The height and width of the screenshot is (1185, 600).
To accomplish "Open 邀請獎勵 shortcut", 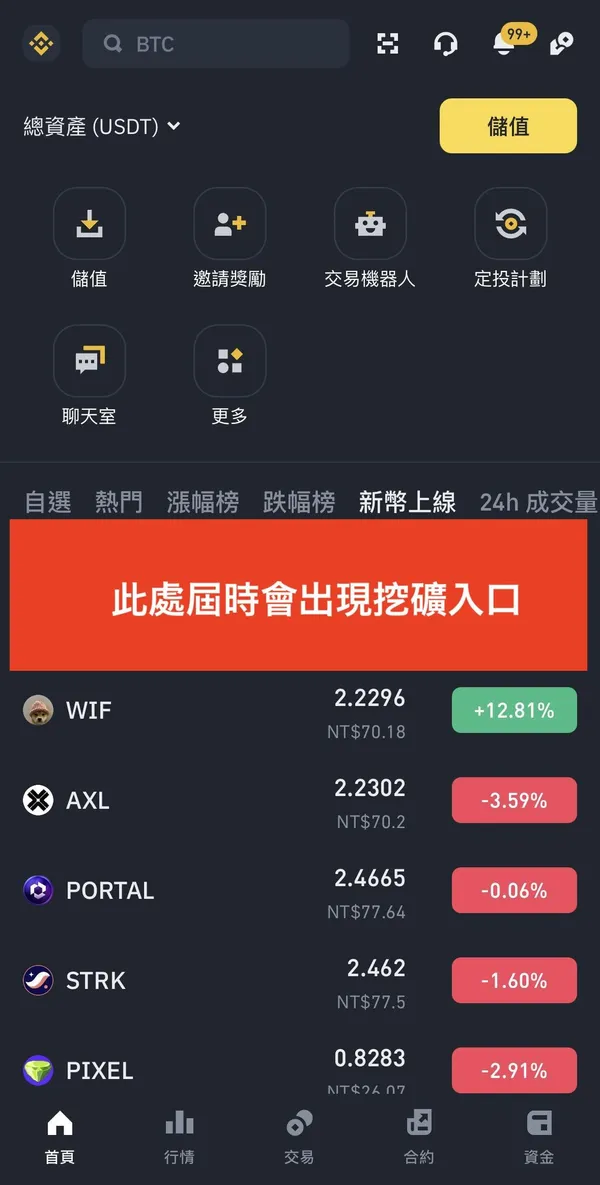I will click(229, 238).
